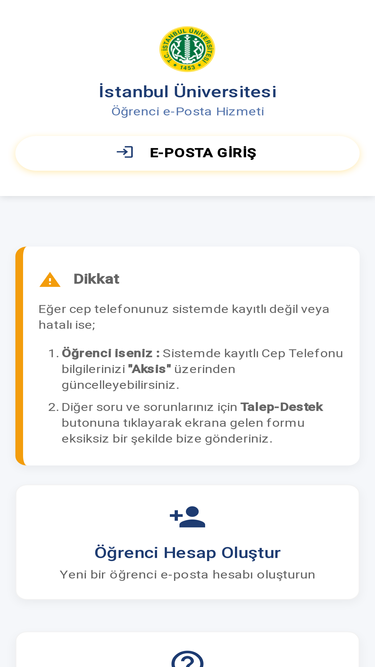The image size is (375, 667).
Task: Open the card with the question mark icon
Action: pyautogui.click(x=188, y=650)
